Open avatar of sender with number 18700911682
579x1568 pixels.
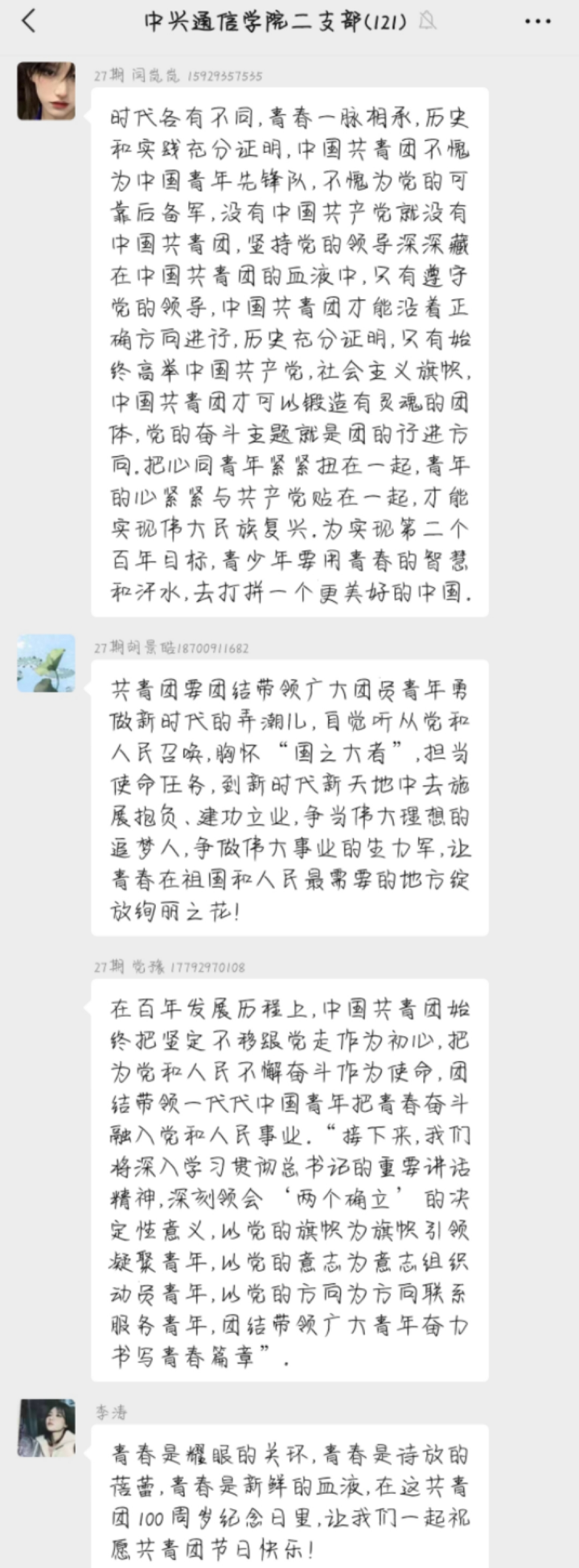tap(47, 663)
